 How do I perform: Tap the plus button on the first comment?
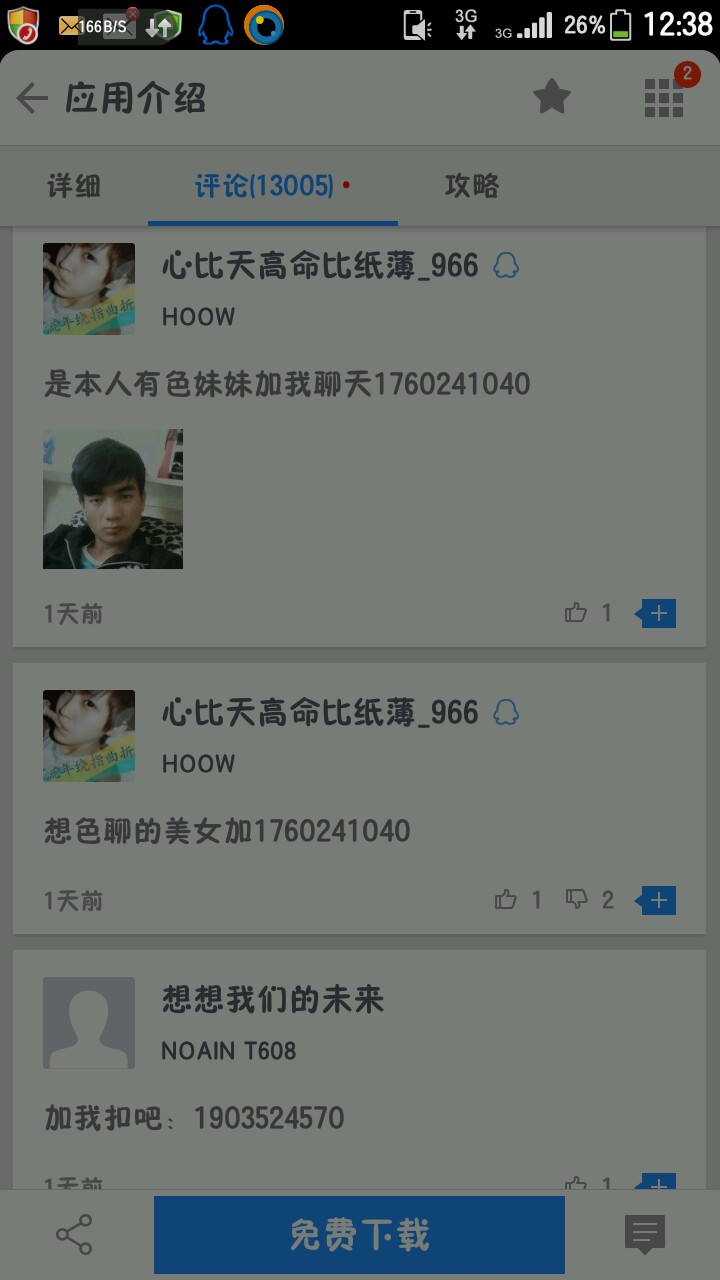pos(657,613)
